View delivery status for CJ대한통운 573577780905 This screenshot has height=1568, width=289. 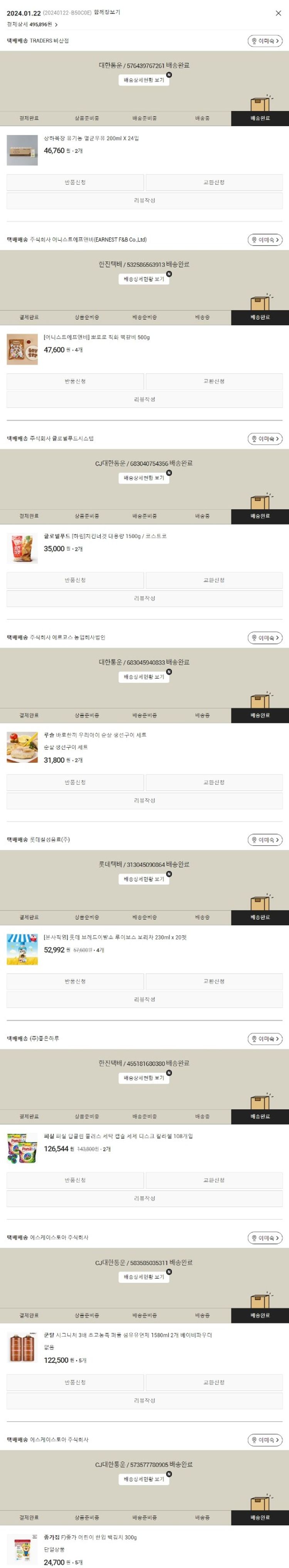(x=144, y=1478)
